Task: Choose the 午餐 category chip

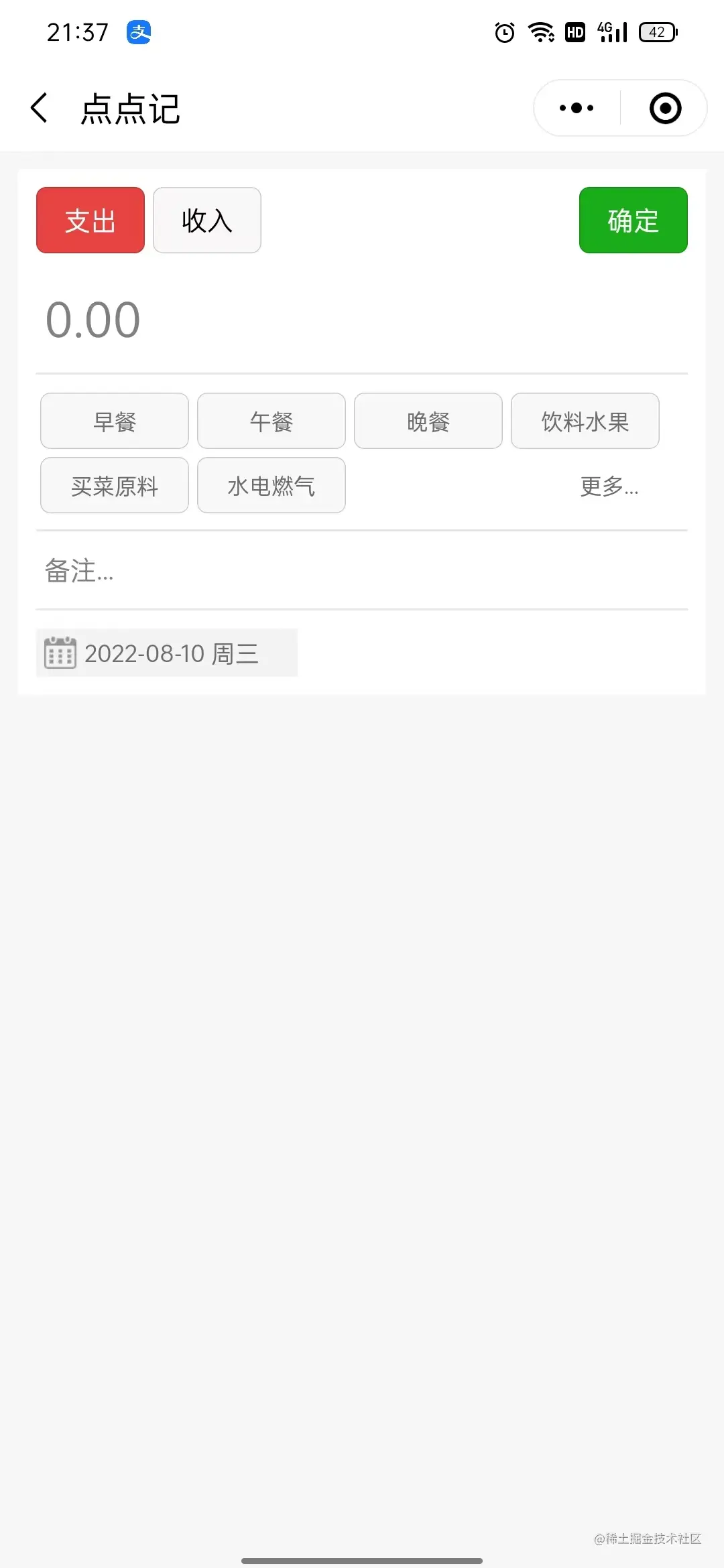Action: tap(271, 421)
